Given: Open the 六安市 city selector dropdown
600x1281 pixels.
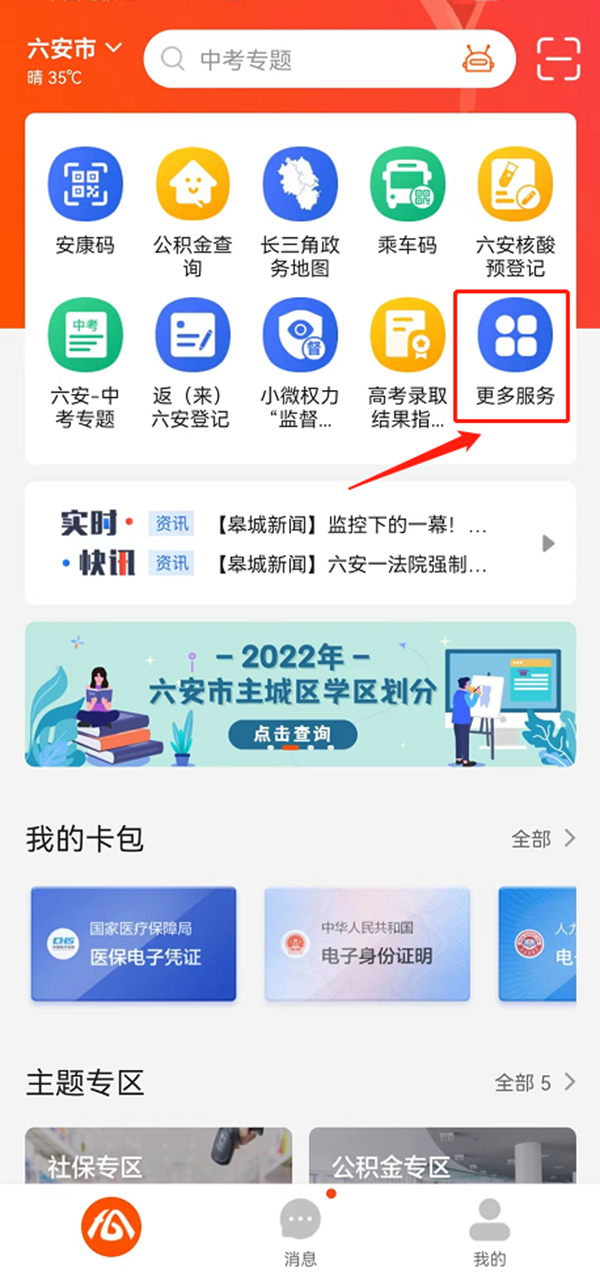Looking at the screenshot, I should [74, 49].
